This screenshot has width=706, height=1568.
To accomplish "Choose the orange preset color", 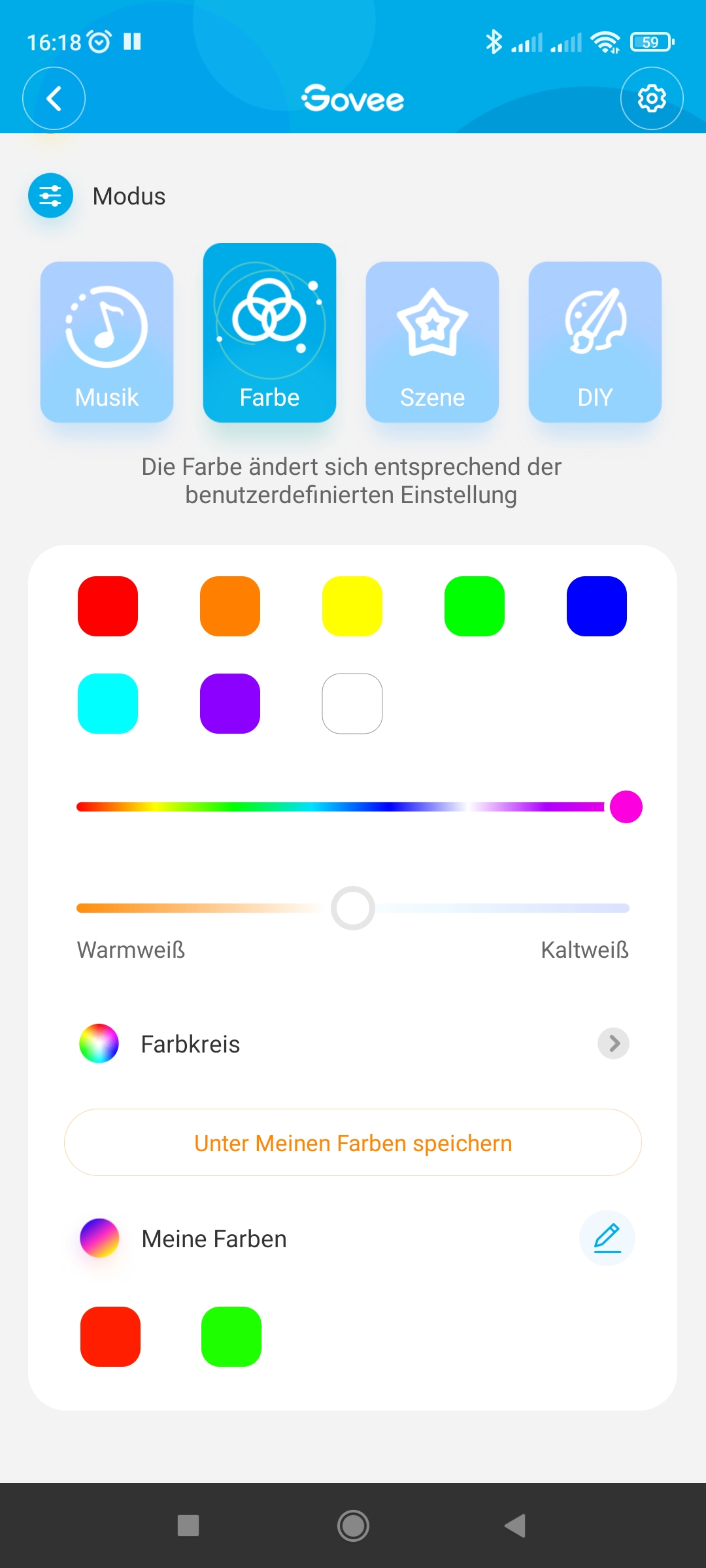I will click(230, 606).
